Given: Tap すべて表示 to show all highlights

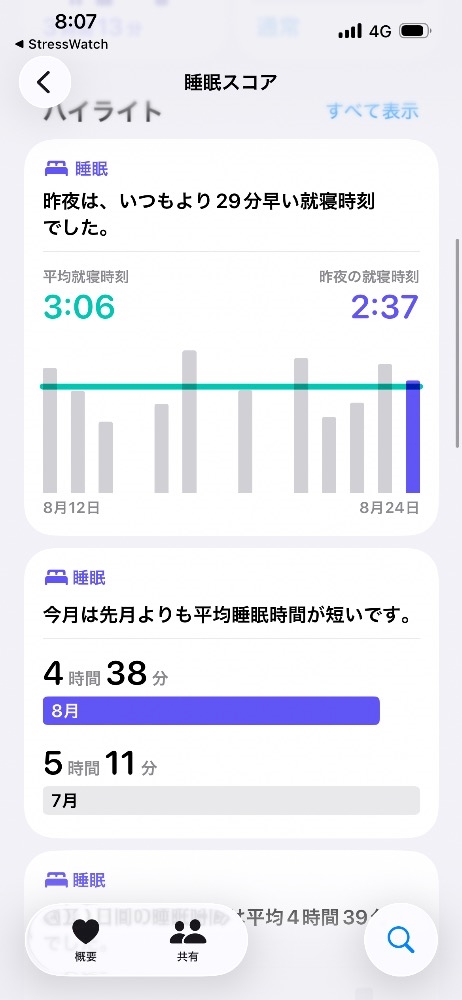Looking at the screenshot, I should tap(373, 111).
